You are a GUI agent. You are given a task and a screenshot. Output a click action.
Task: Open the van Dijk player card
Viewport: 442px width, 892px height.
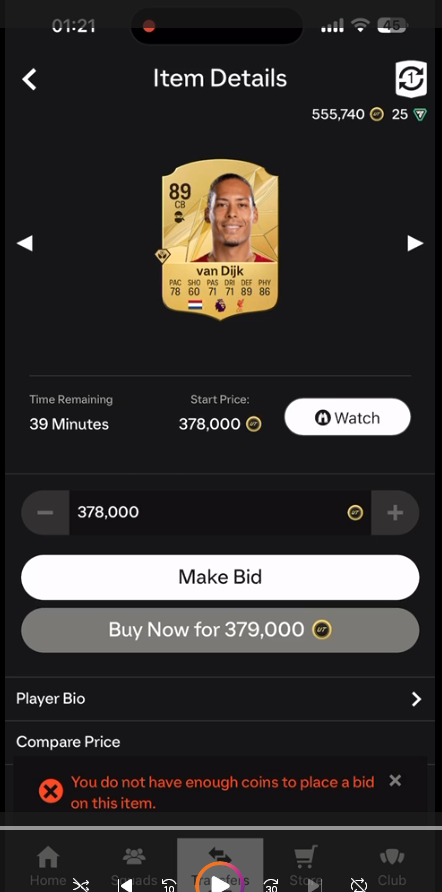click(x=220, y=239)
